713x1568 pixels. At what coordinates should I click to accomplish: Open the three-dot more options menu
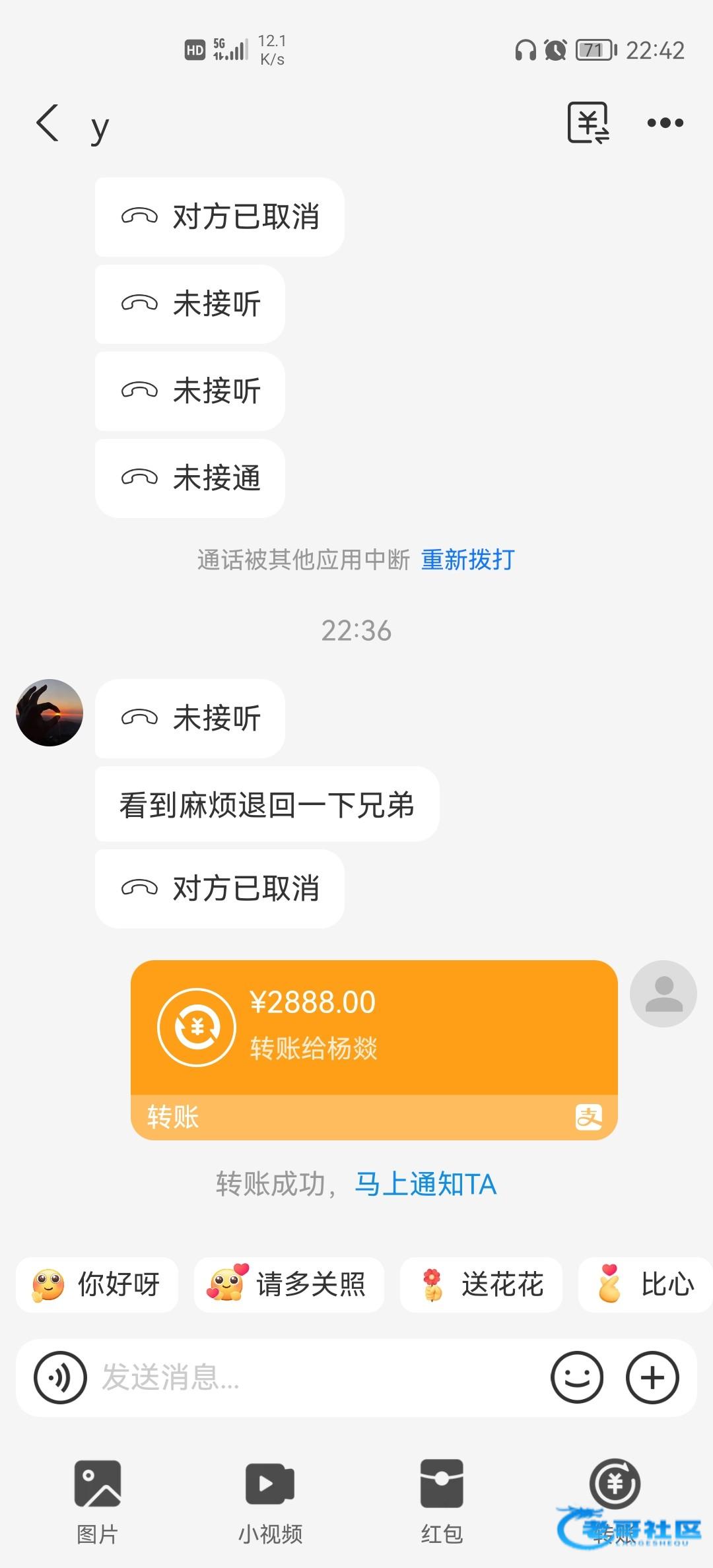coord(665,123)
